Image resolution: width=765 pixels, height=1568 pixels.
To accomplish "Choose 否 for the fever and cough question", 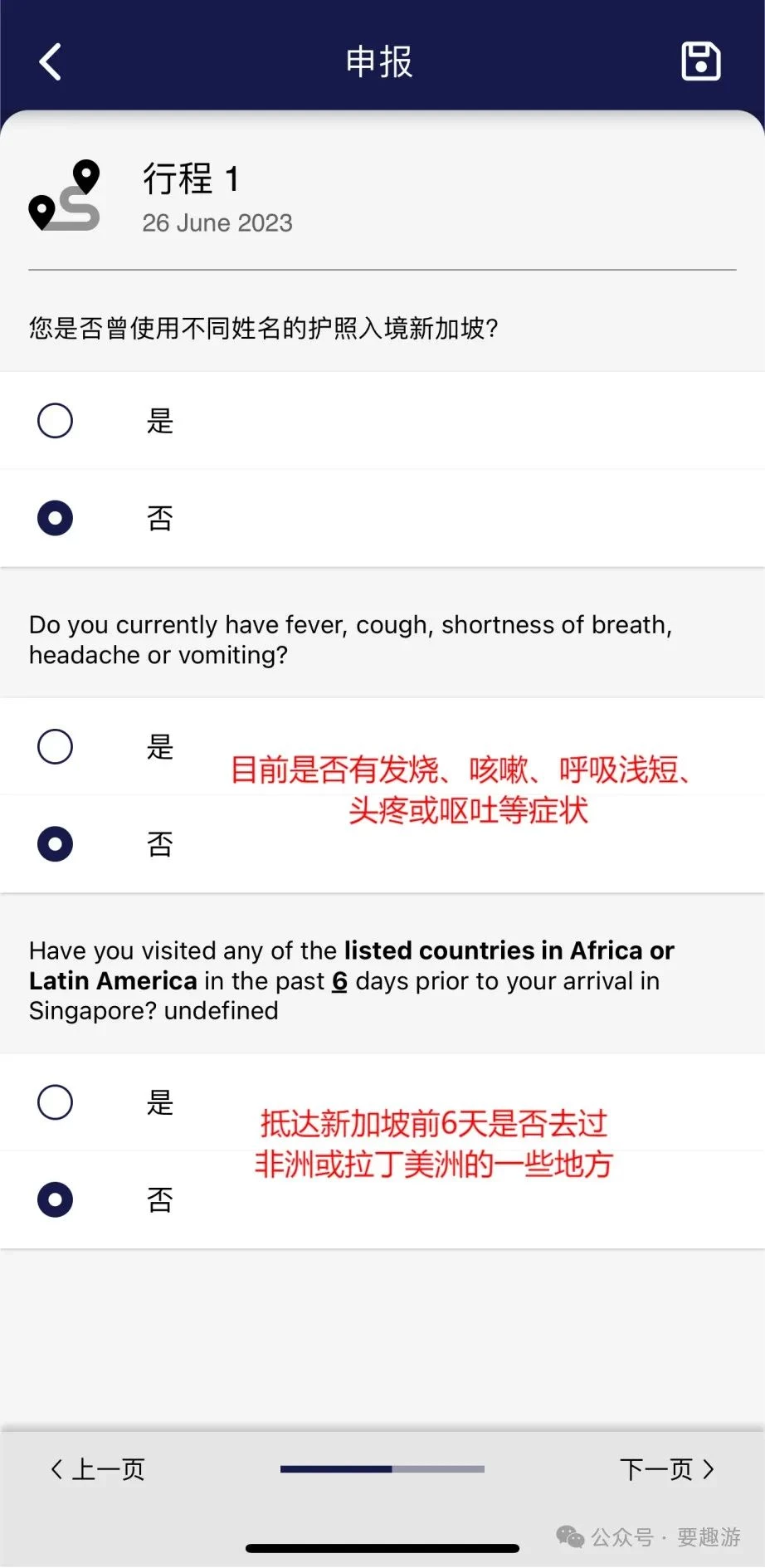I will [x=56, y=844].
